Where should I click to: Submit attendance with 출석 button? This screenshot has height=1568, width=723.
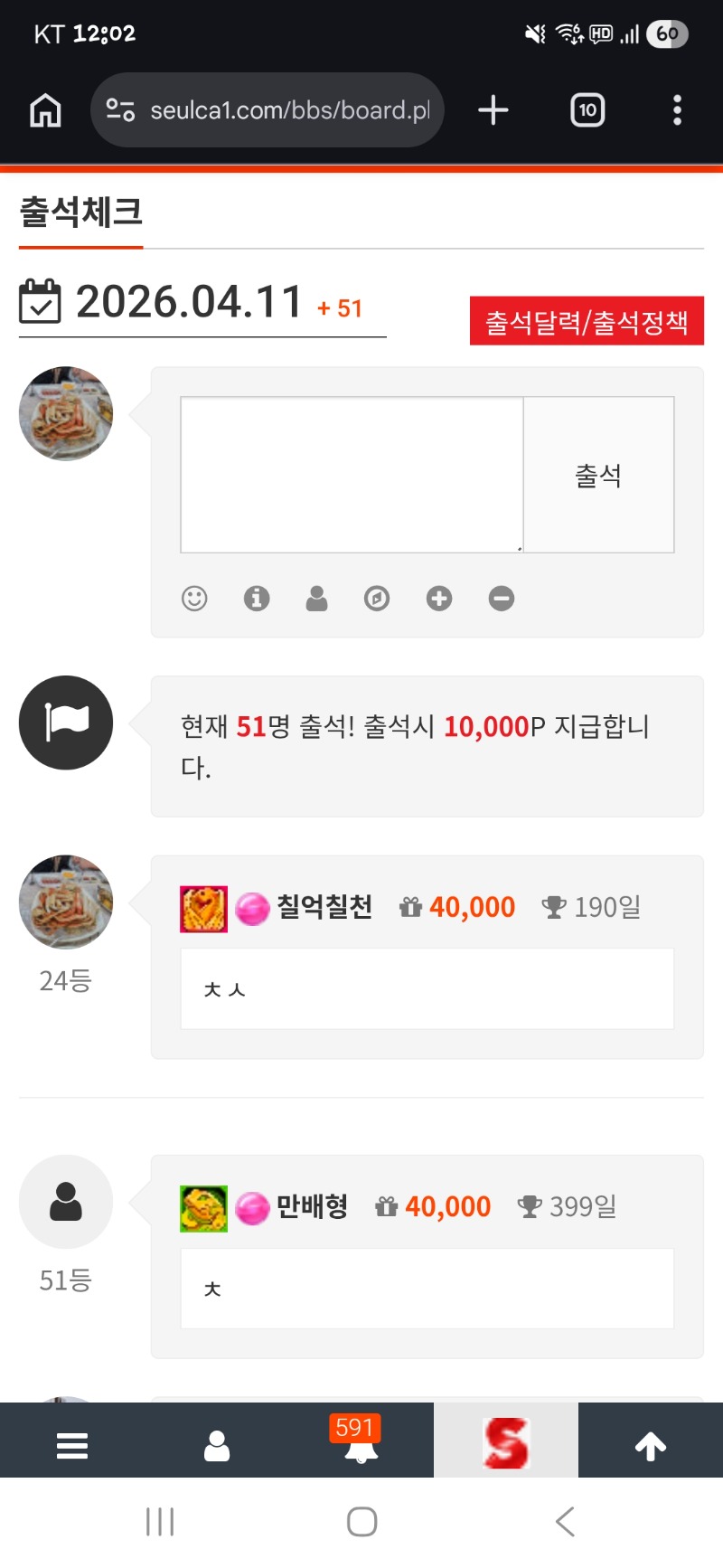tap(598, 474)
